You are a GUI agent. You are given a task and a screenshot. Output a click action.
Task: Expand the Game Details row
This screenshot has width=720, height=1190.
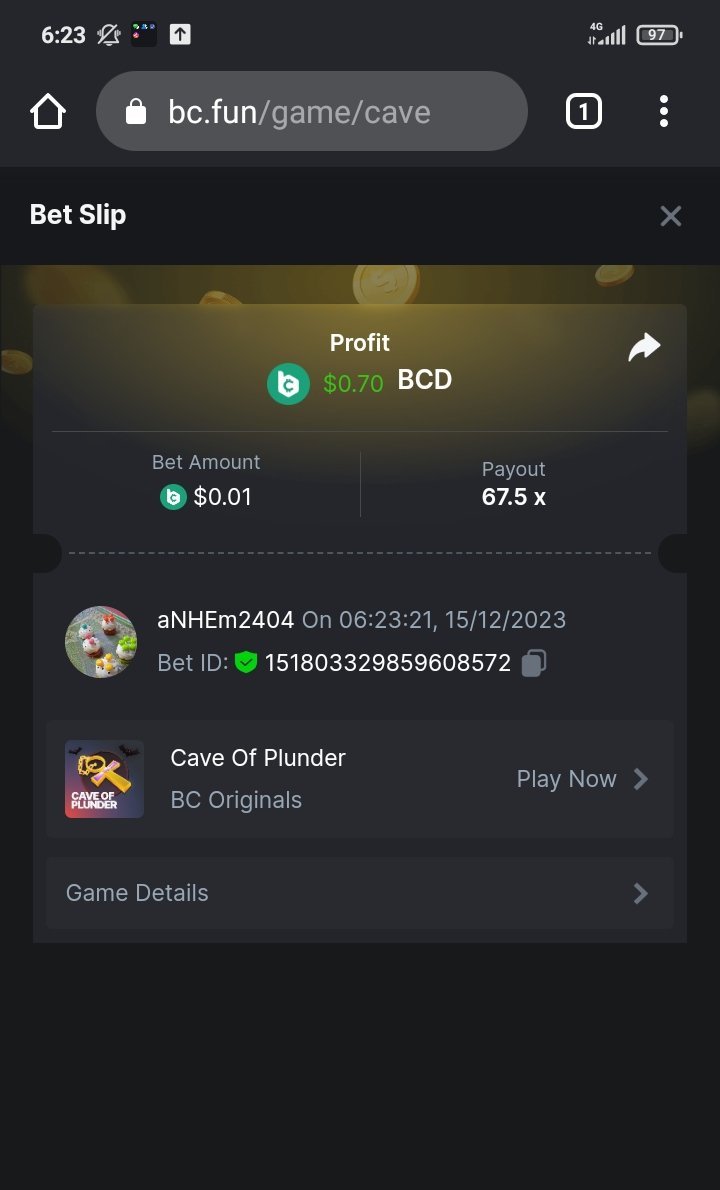pyautogui.click(x=360, y=893)
